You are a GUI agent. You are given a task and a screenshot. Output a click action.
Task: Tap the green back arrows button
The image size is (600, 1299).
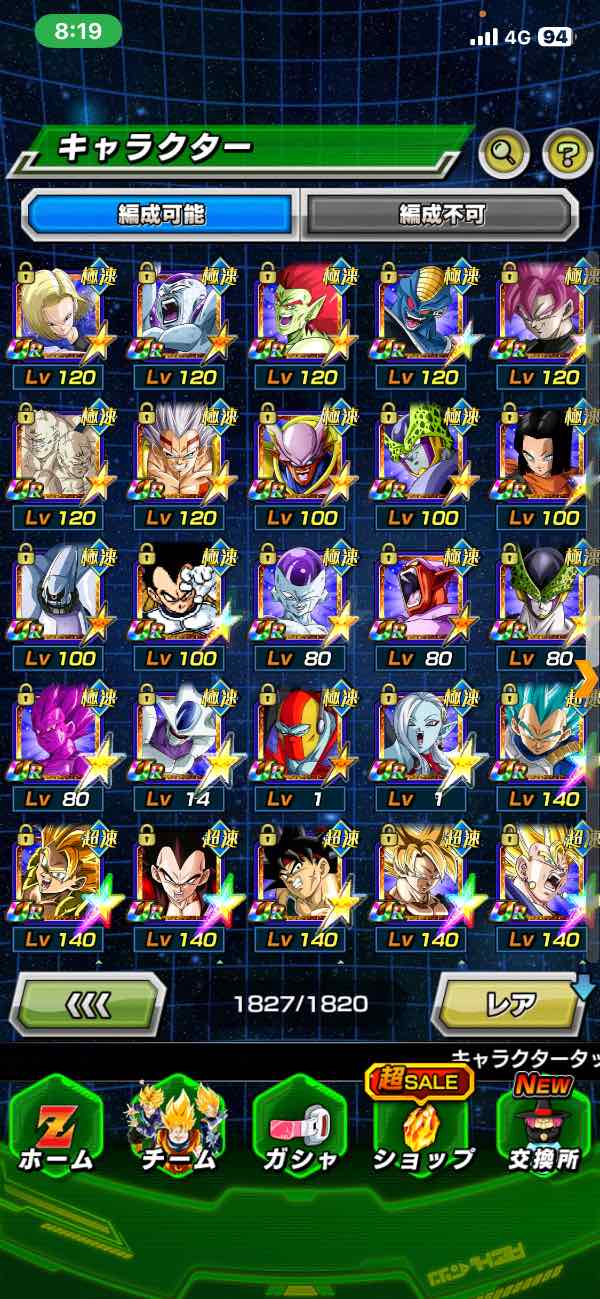coord(88,1003)
